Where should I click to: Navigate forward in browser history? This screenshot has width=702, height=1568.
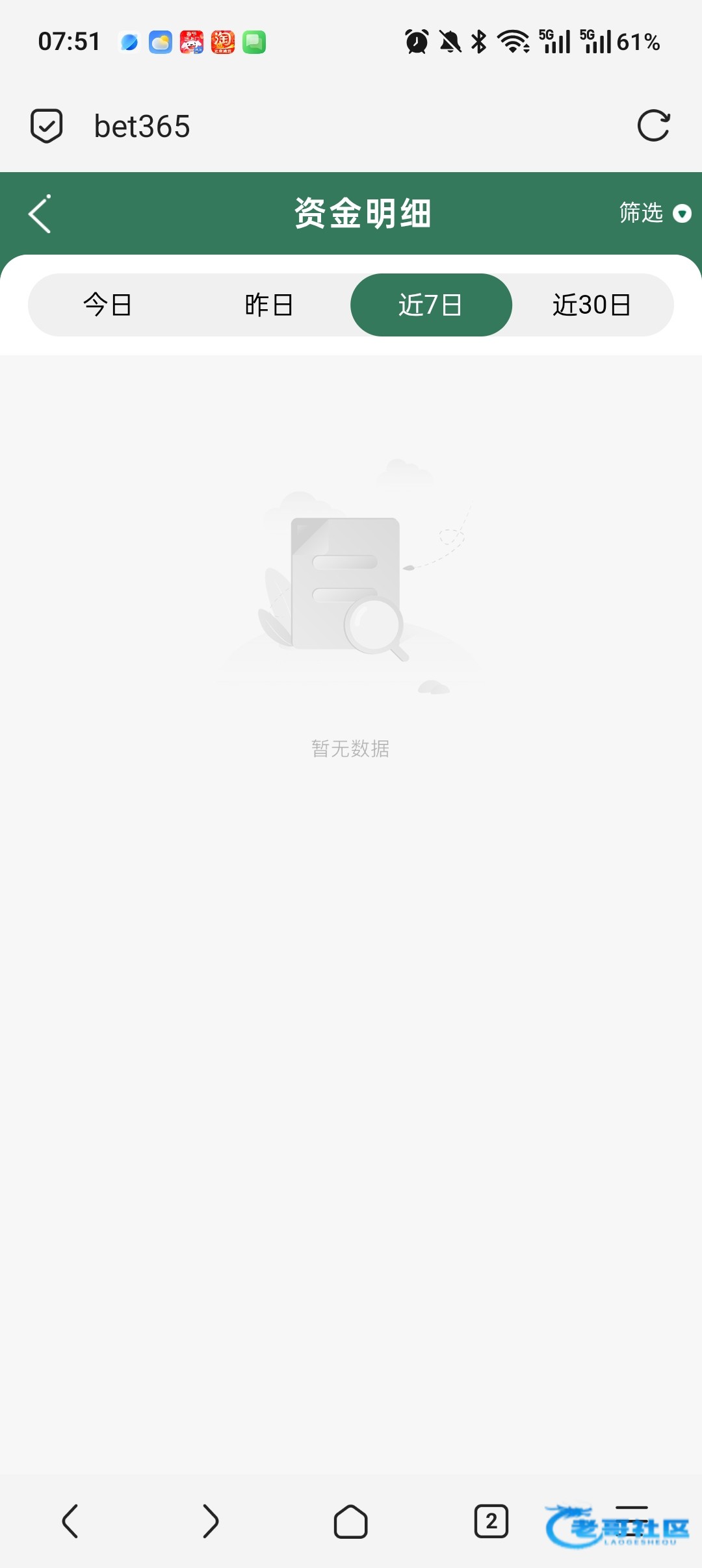point(211,1521)
